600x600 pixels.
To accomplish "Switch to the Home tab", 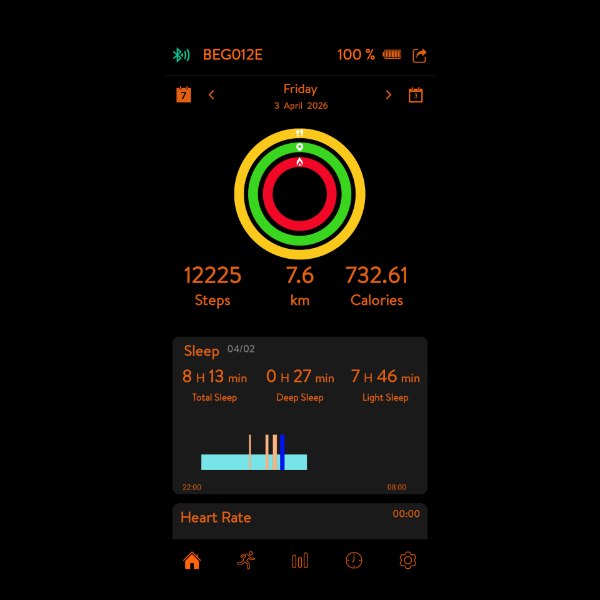I will [192, 561].
